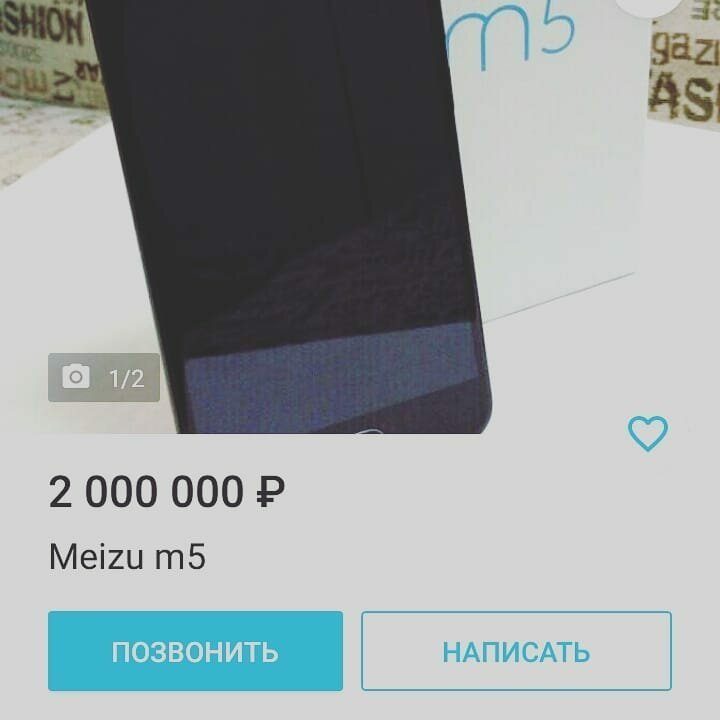720x720 pixels.
Task: Tap Написать to message the seller
Action: pos(516,652)
